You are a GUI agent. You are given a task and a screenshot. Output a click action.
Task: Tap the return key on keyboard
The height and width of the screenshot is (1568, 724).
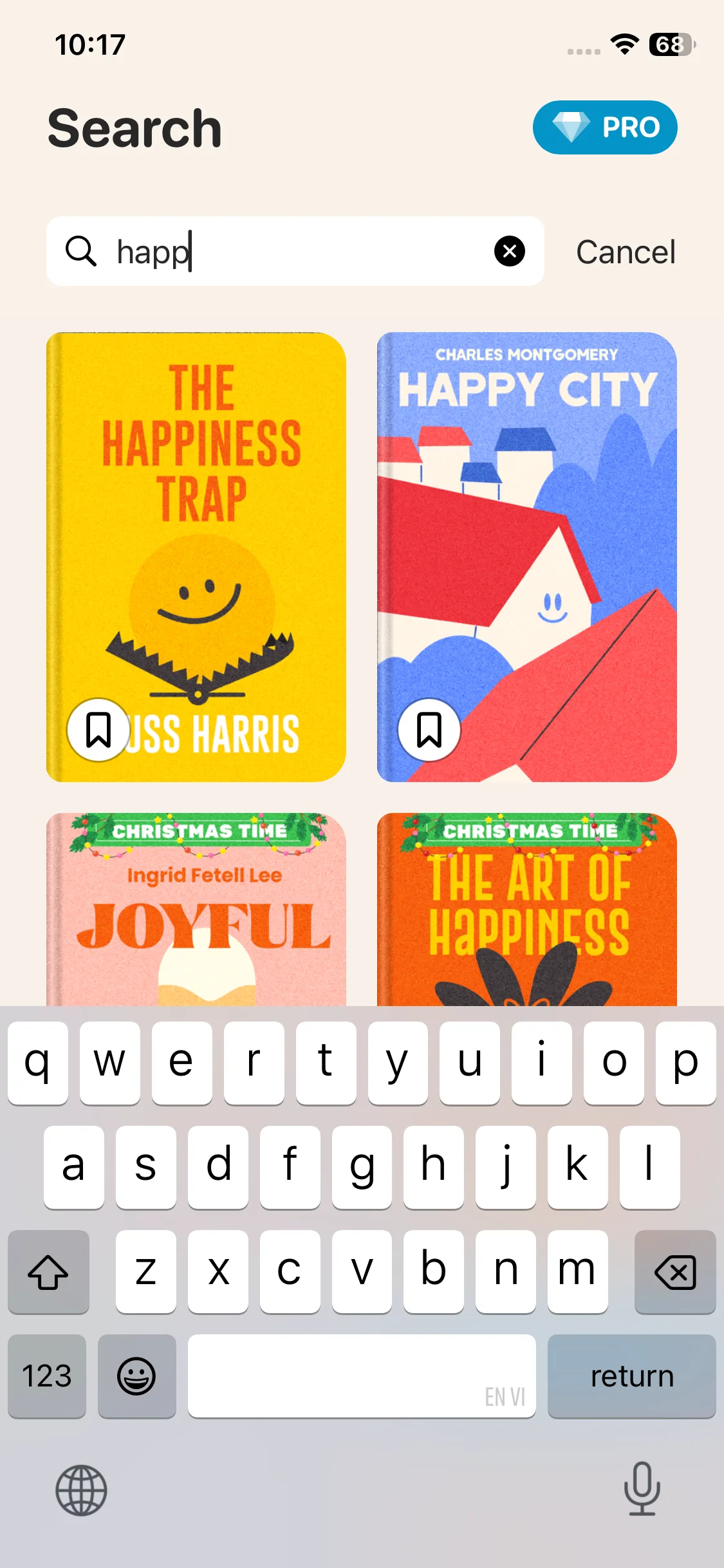pyautogui.click(x=631, y=1376)
